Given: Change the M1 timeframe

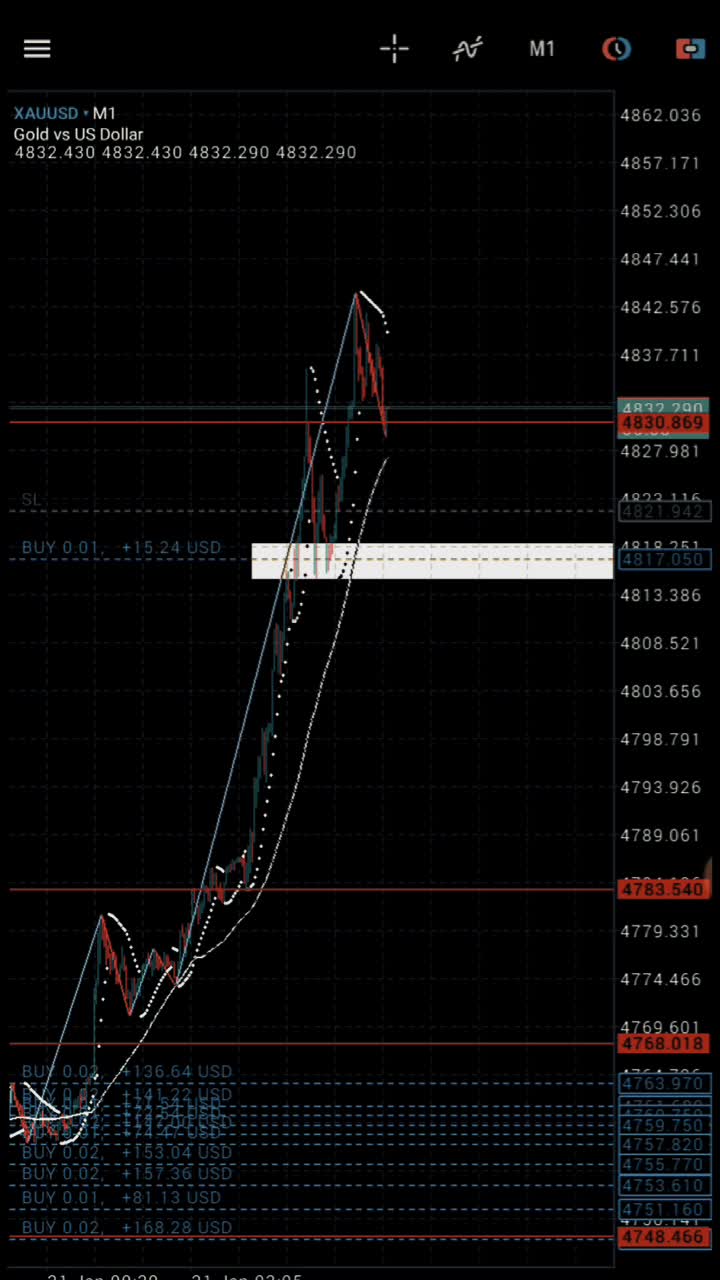Looking at the screenshot, I should 542,49.
